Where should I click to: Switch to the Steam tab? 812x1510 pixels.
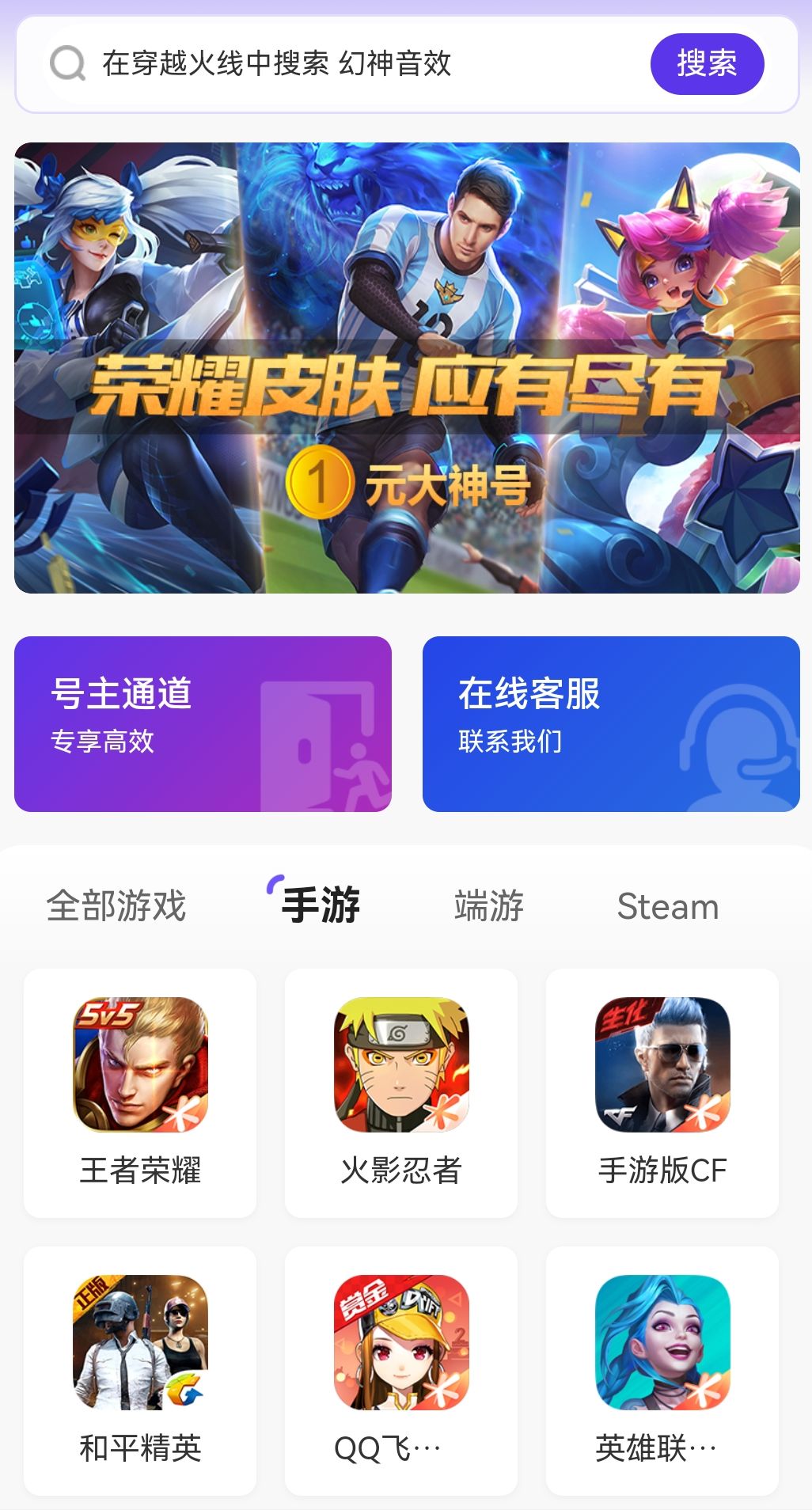click(667, 906)
